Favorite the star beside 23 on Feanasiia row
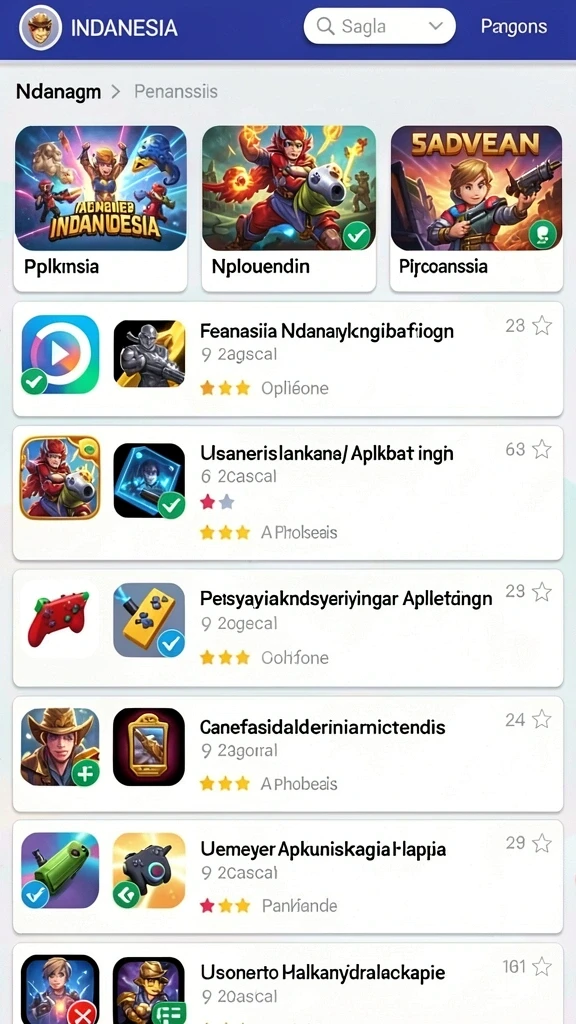 (x=542, y=325)
